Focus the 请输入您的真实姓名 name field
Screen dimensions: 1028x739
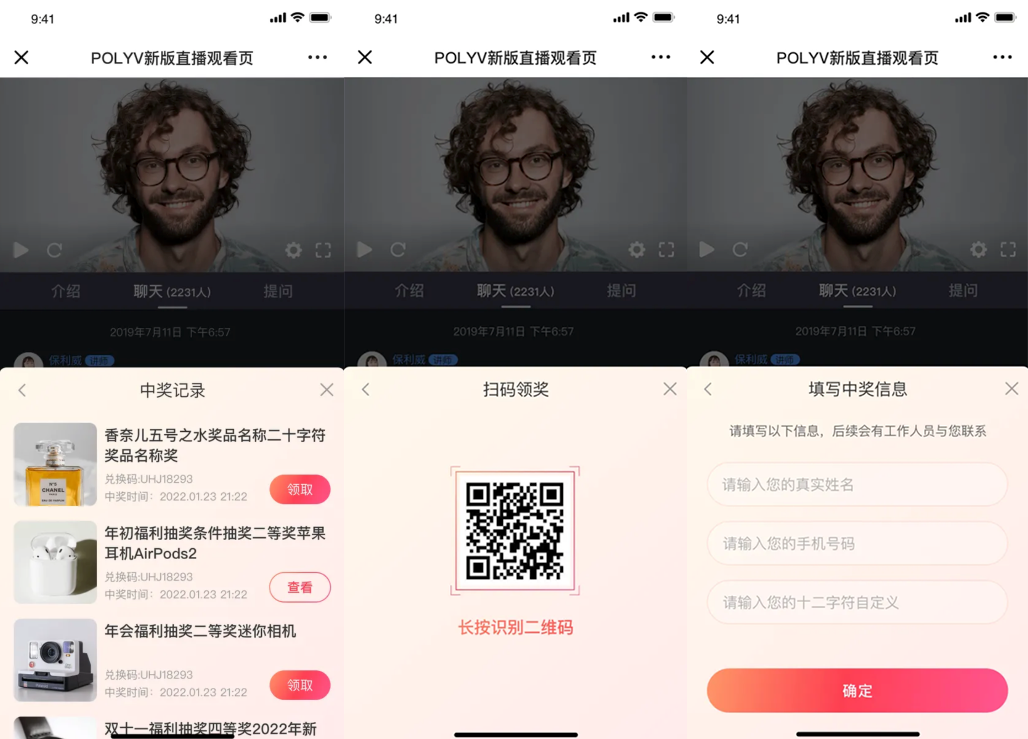click(x=856, y=485)
